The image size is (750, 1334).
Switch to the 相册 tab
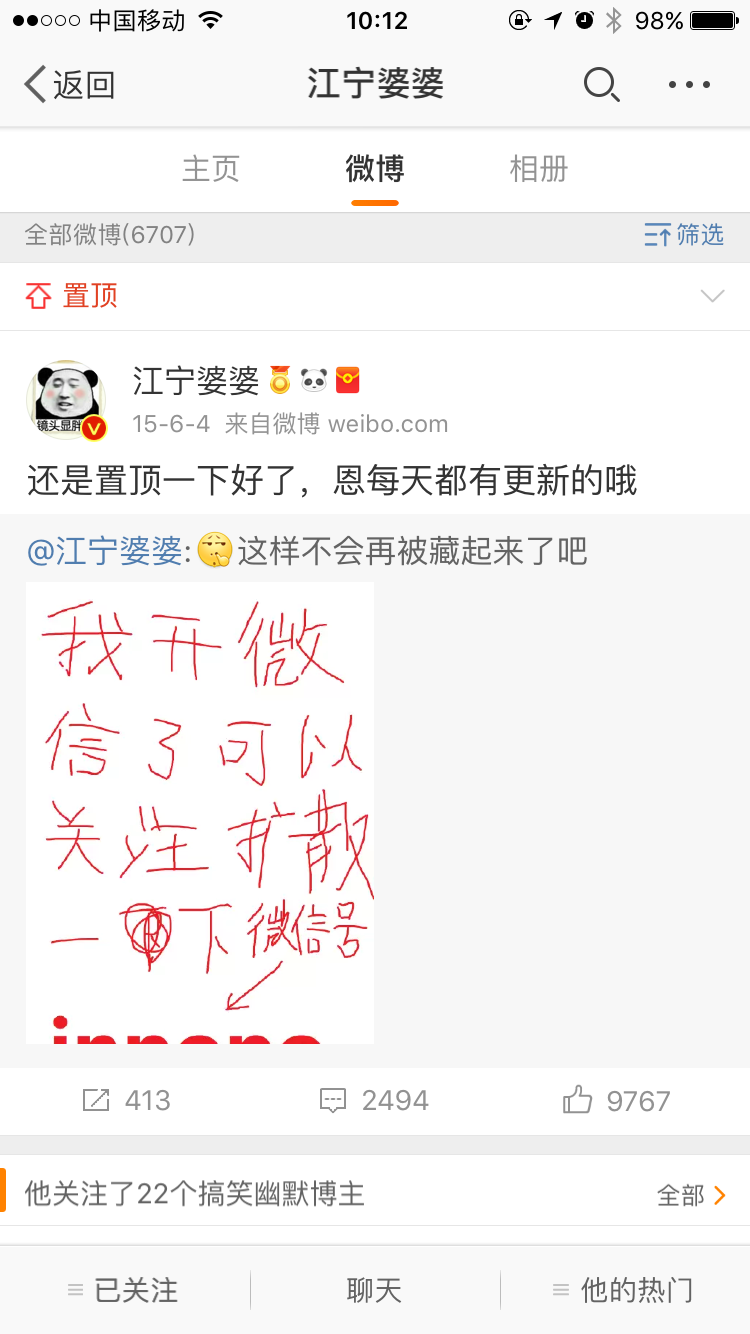(536, 169)
